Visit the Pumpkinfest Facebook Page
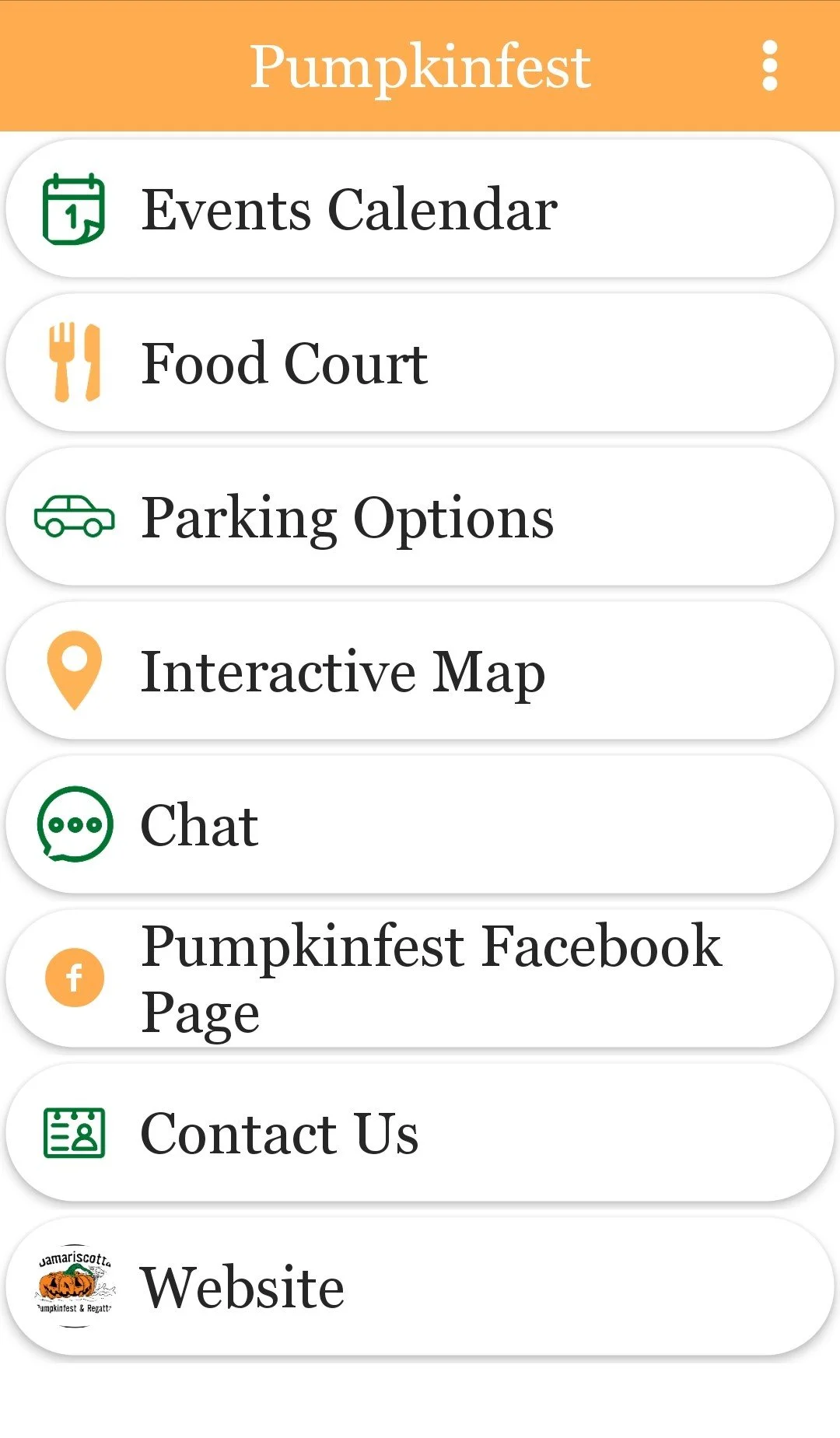This screenshot has height=1438, width=840. coord(420,978)
